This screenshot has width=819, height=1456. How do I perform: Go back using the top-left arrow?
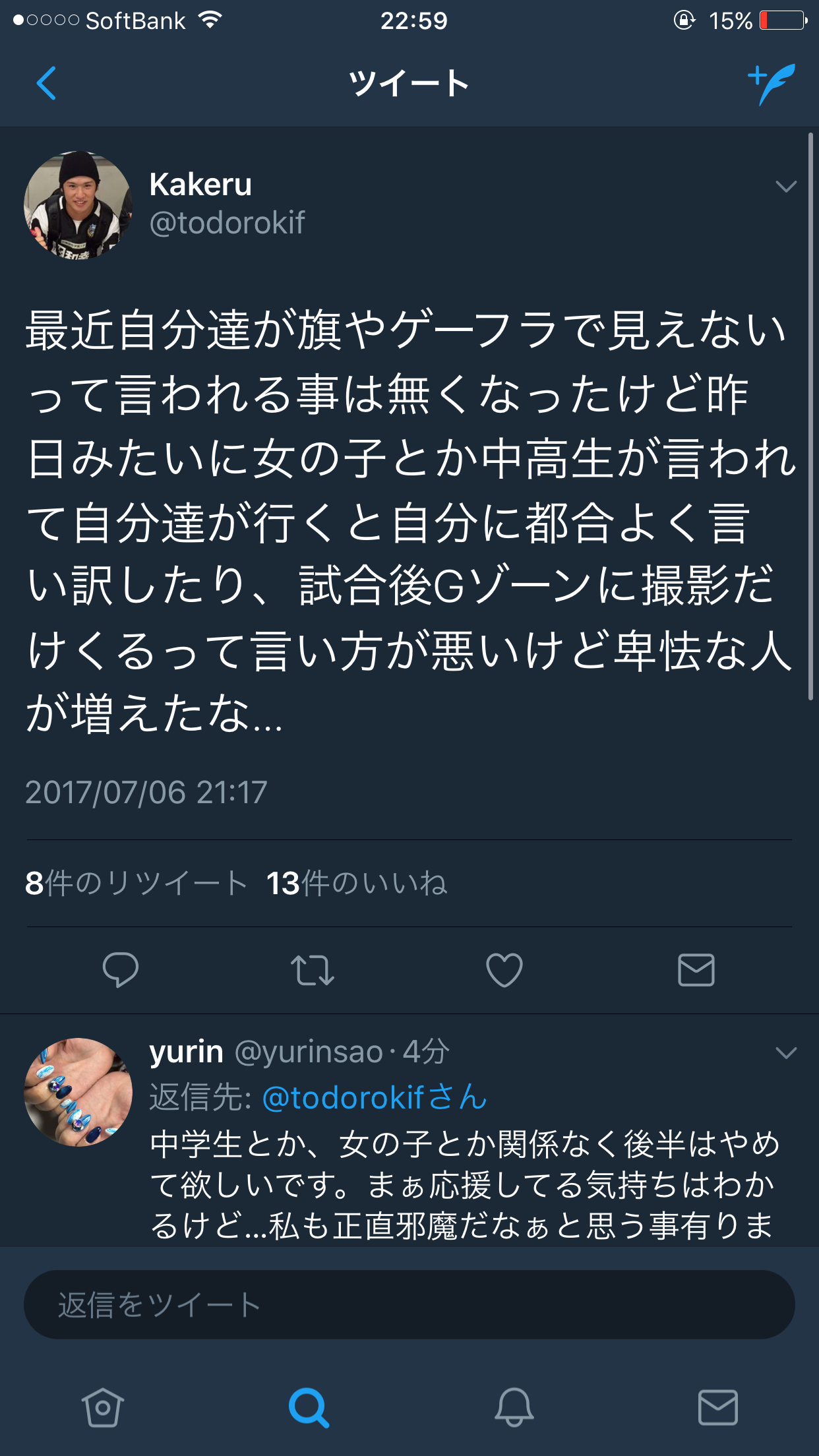pyautogui.click(x=46, y=83)
